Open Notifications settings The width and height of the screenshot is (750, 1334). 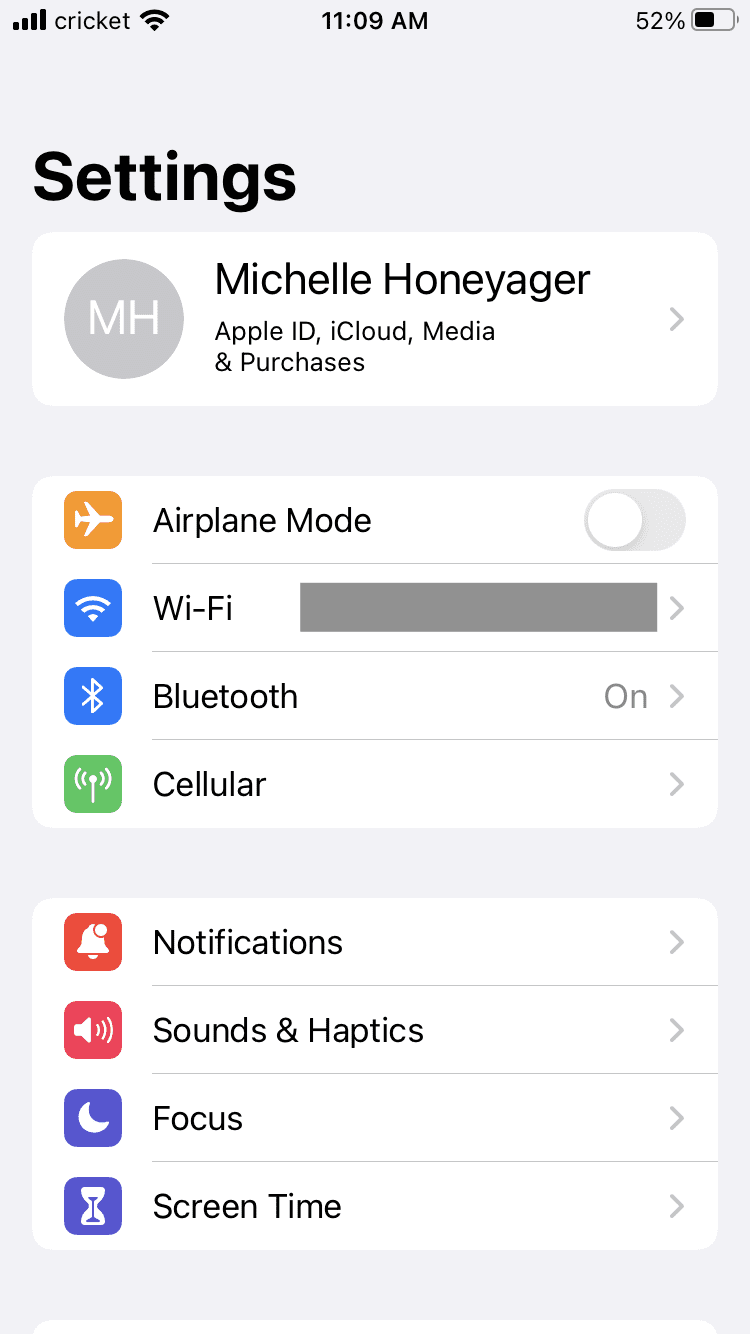coord(375,942)
